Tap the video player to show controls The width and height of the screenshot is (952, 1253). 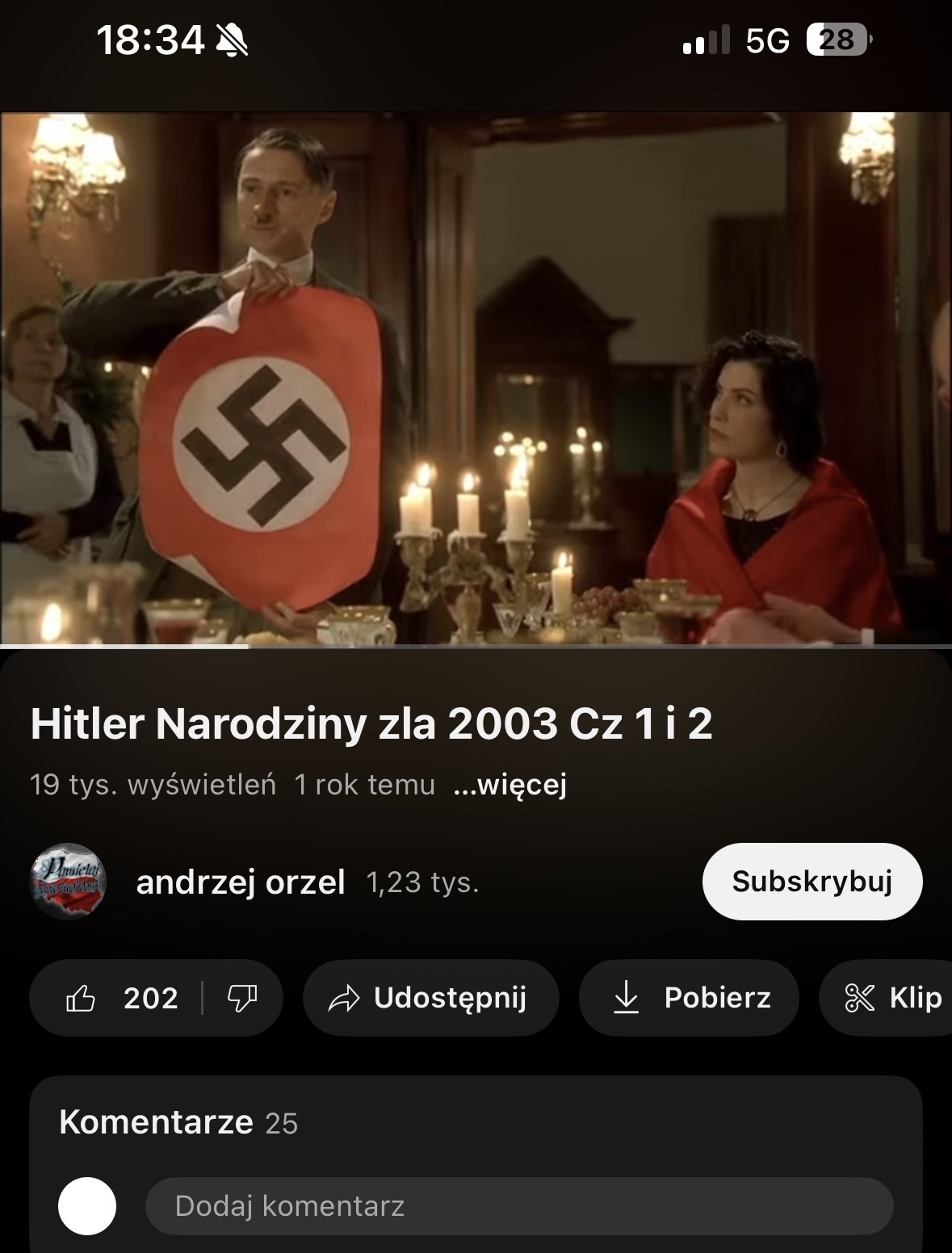tap(476, 378)
